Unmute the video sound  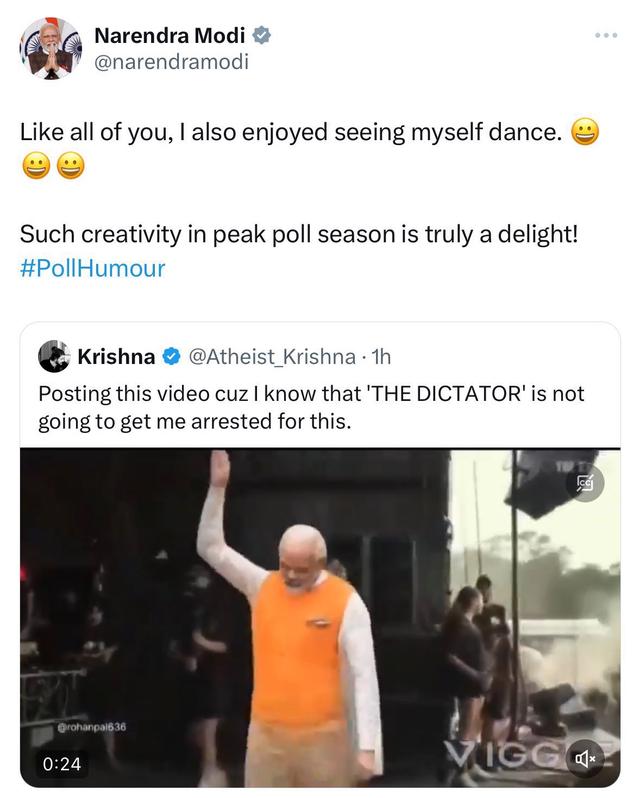(586, 759)
